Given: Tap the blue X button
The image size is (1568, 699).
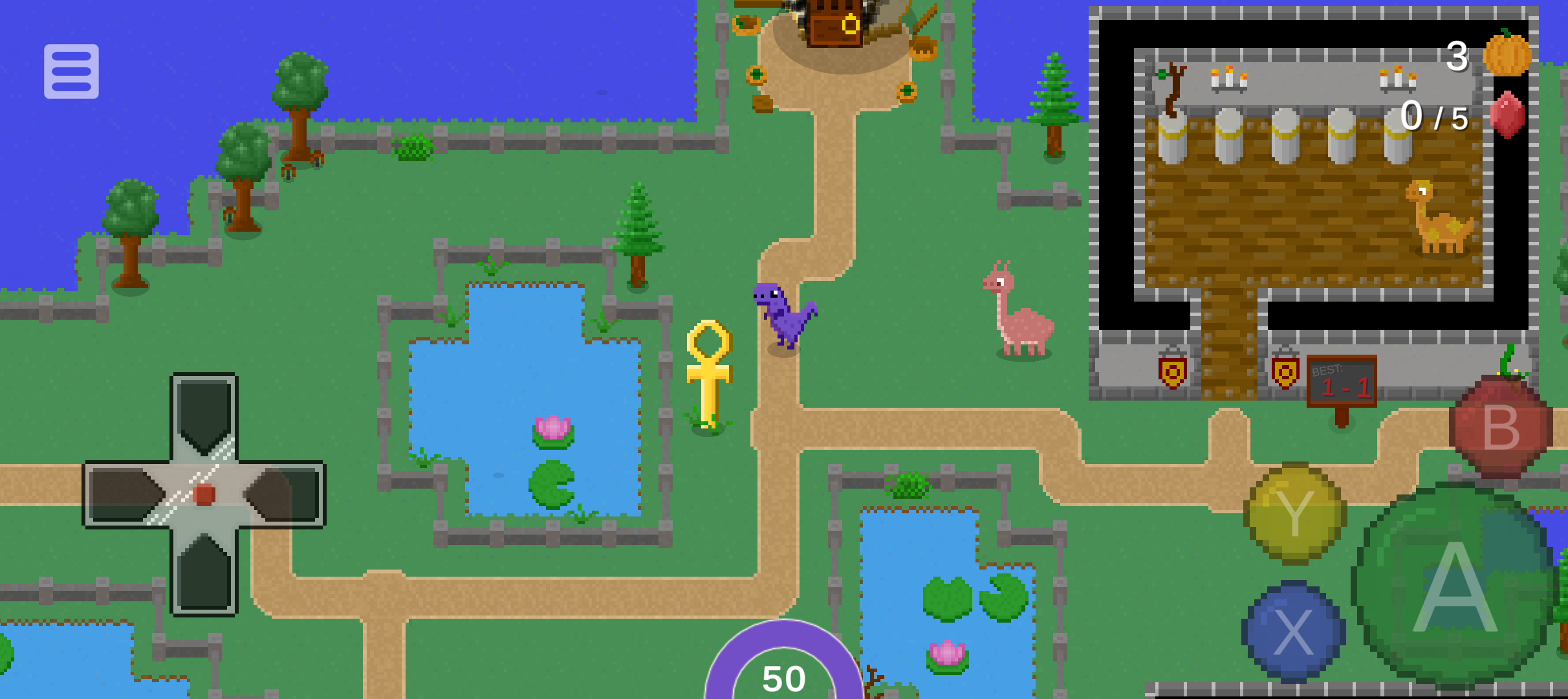Looking at the screenshot, I should (x=1293, y=632).
